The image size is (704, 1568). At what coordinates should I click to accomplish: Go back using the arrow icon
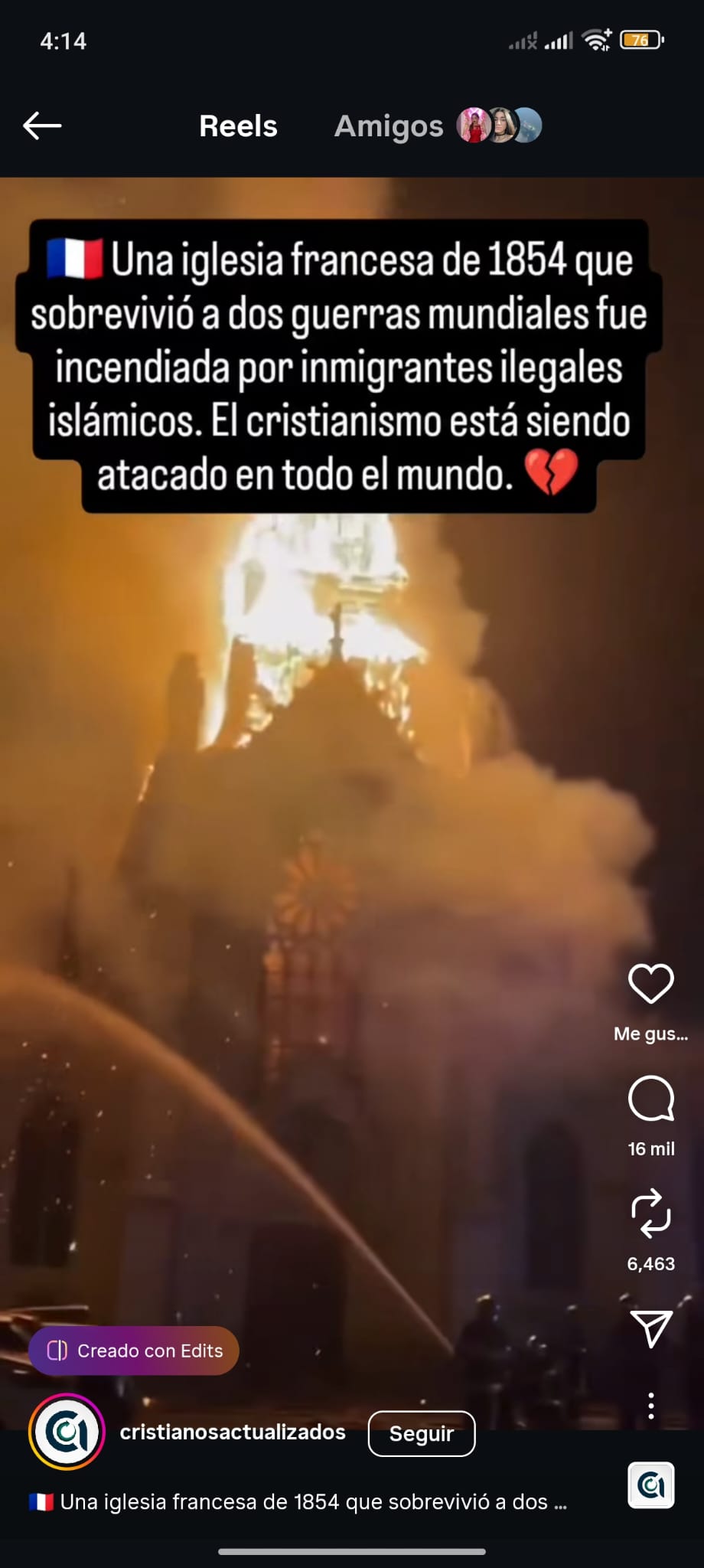click(x=42, y=126)
